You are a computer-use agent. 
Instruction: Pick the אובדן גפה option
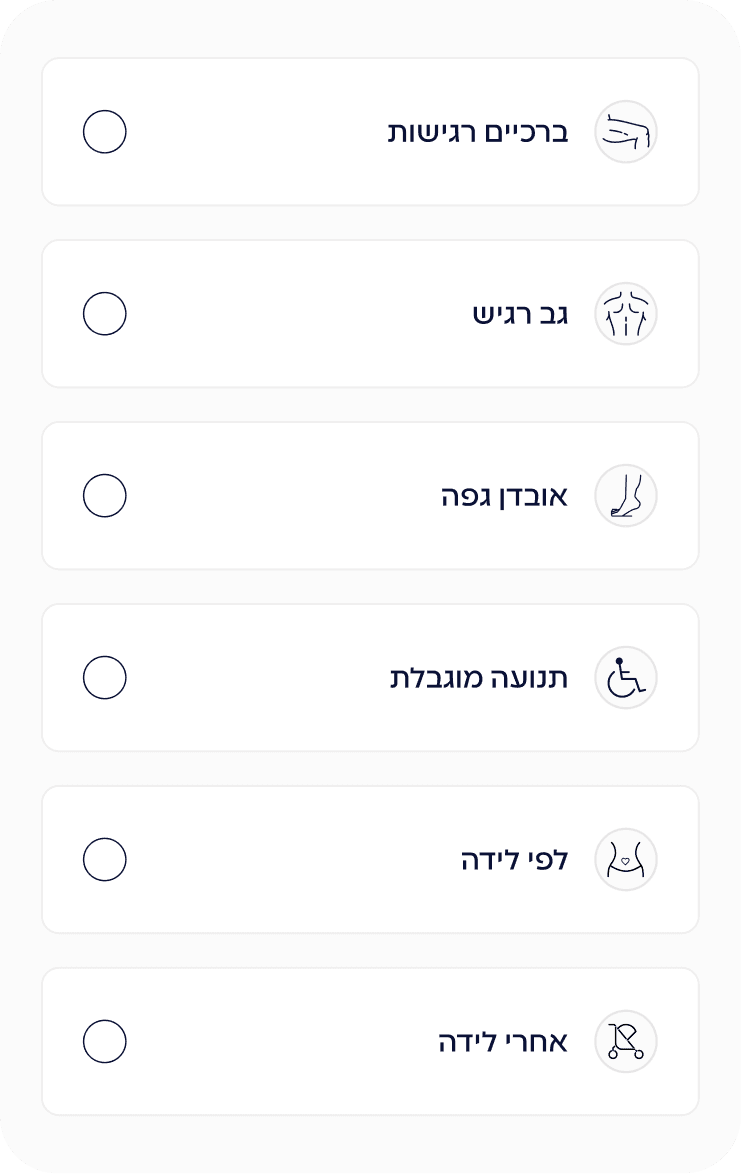[105, 496]
